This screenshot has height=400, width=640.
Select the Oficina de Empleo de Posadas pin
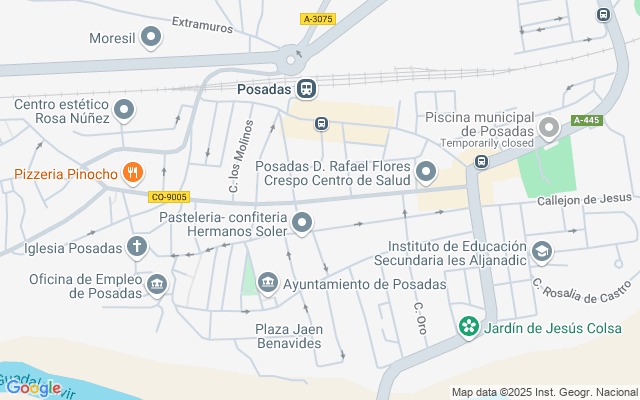pyautogui.click(x=156, y=286)
